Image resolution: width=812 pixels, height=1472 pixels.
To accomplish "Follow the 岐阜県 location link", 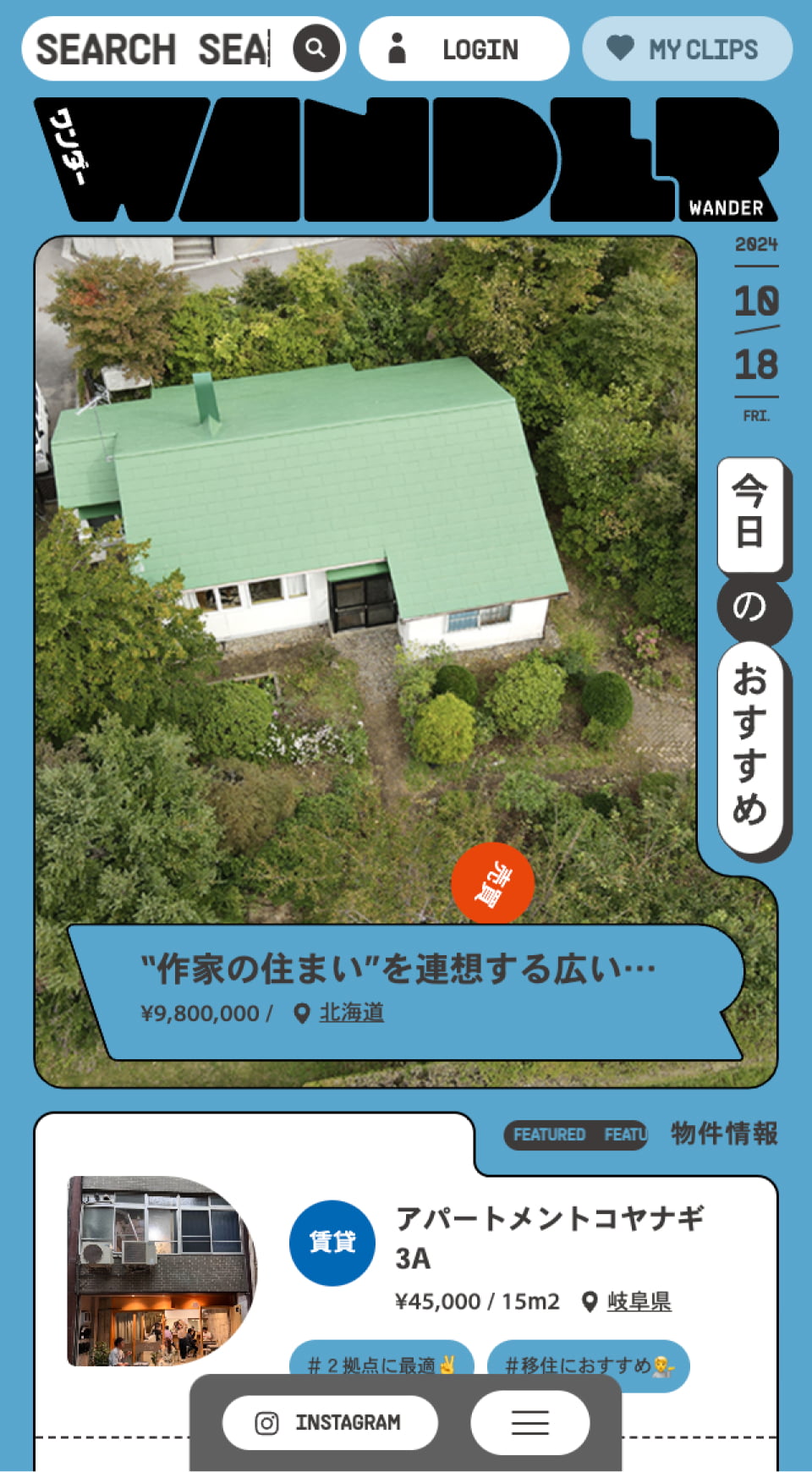I will [x=639, y=1301].
